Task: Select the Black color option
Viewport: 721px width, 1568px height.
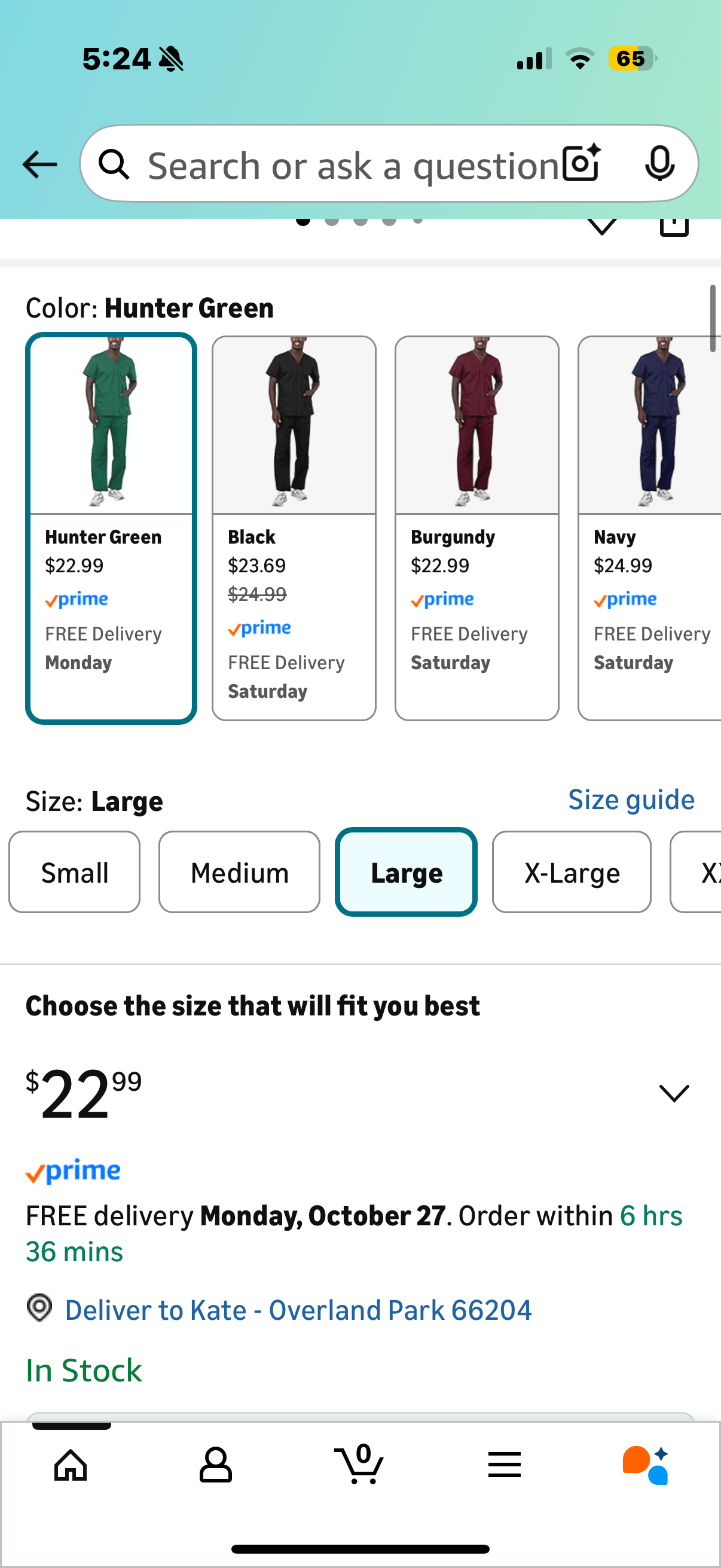Action: pos(294,527)
